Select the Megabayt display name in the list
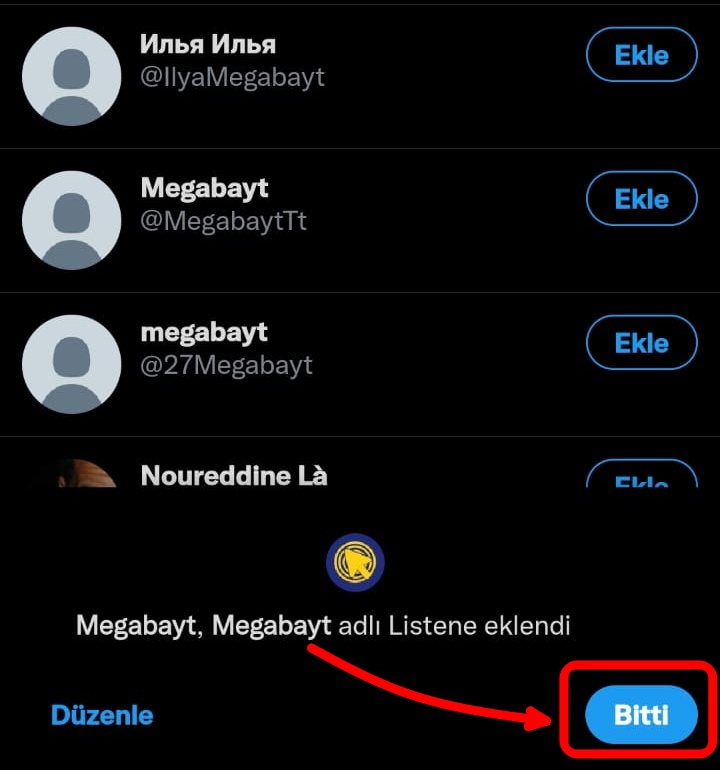 [205, 188]
